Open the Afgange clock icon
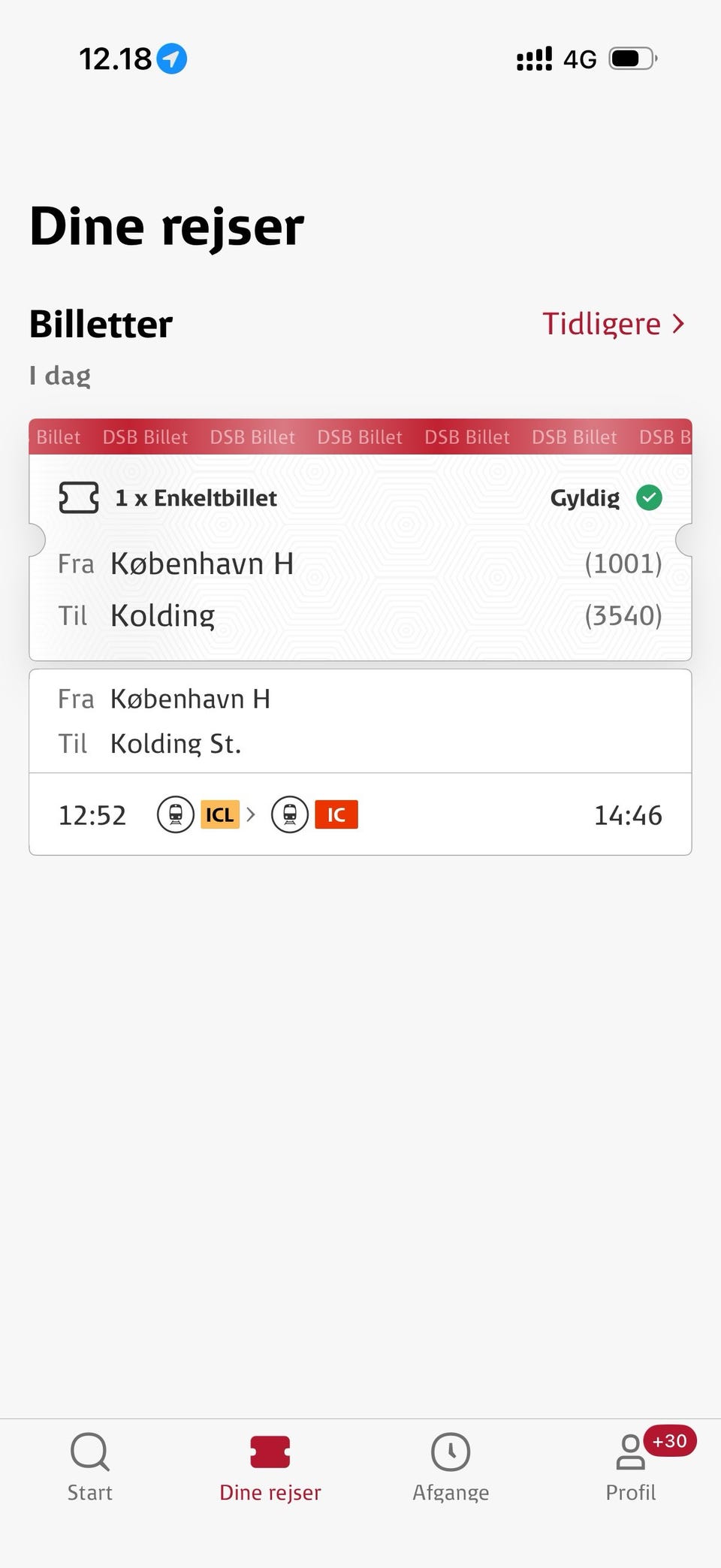Viewport: 721px width, 1568px height. [x=450, y=1452]
